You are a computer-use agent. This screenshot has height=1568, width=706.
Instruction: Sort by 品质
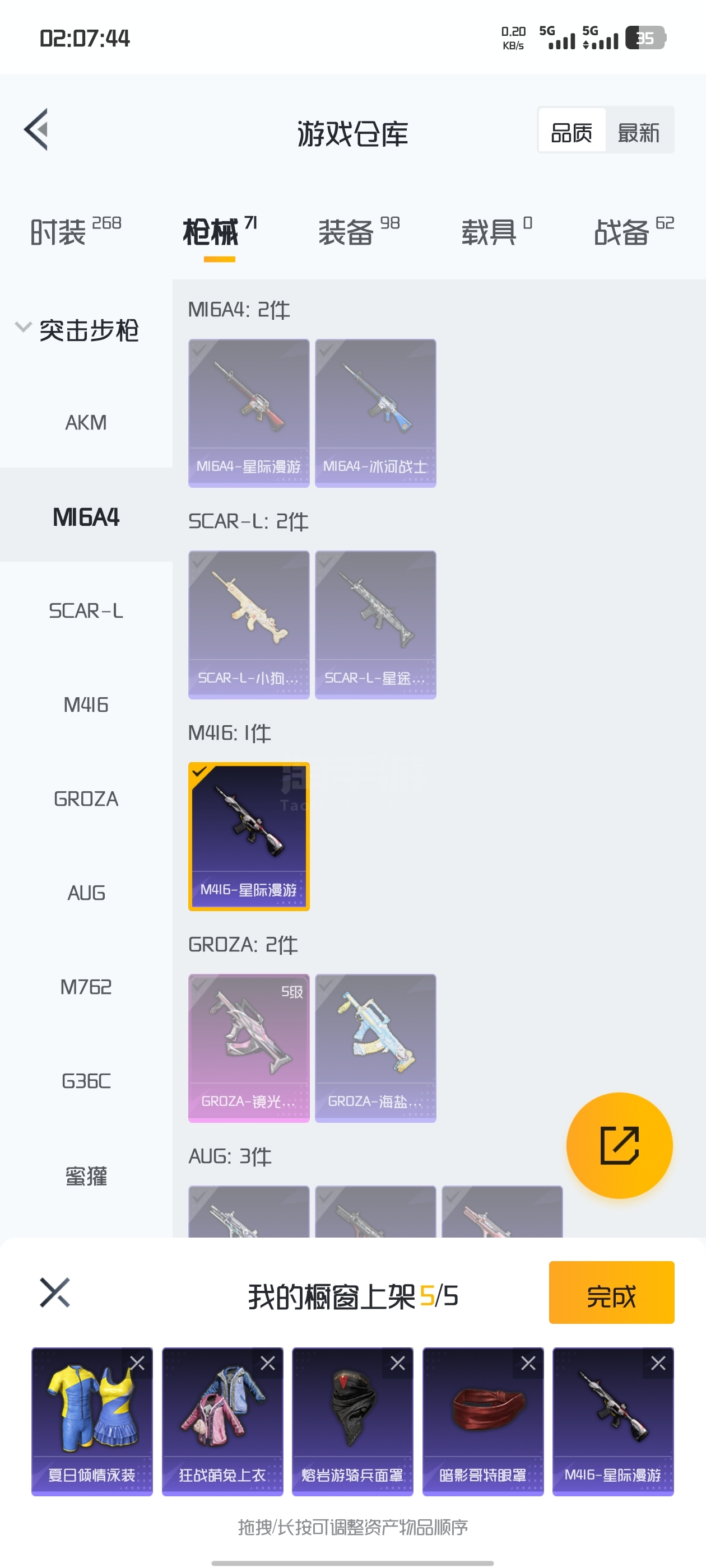pyautogui.click(x=572, y=132)
